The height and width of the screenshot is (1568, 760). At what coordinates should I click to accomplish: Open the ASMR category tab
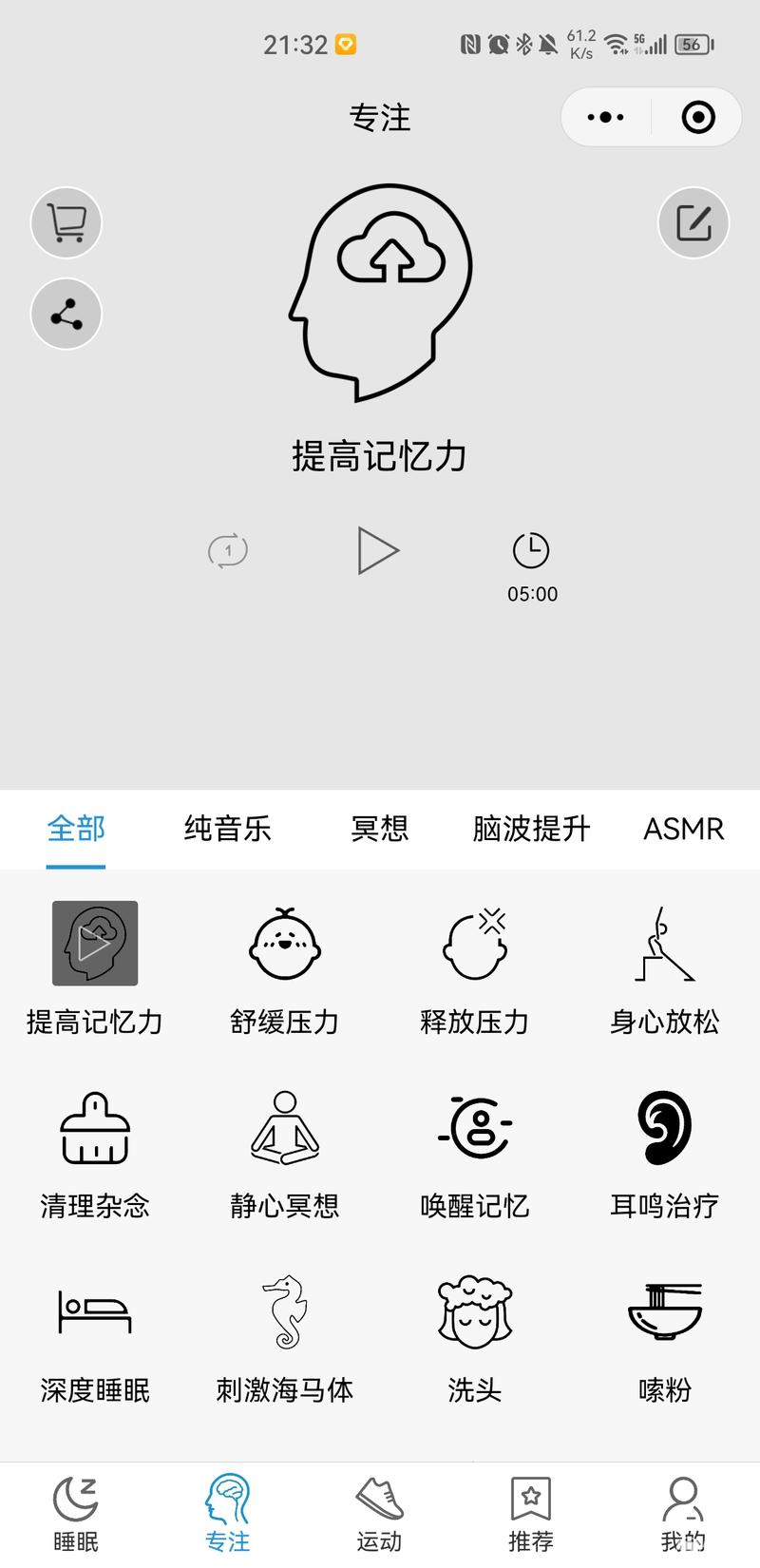(x=684, y=829)
